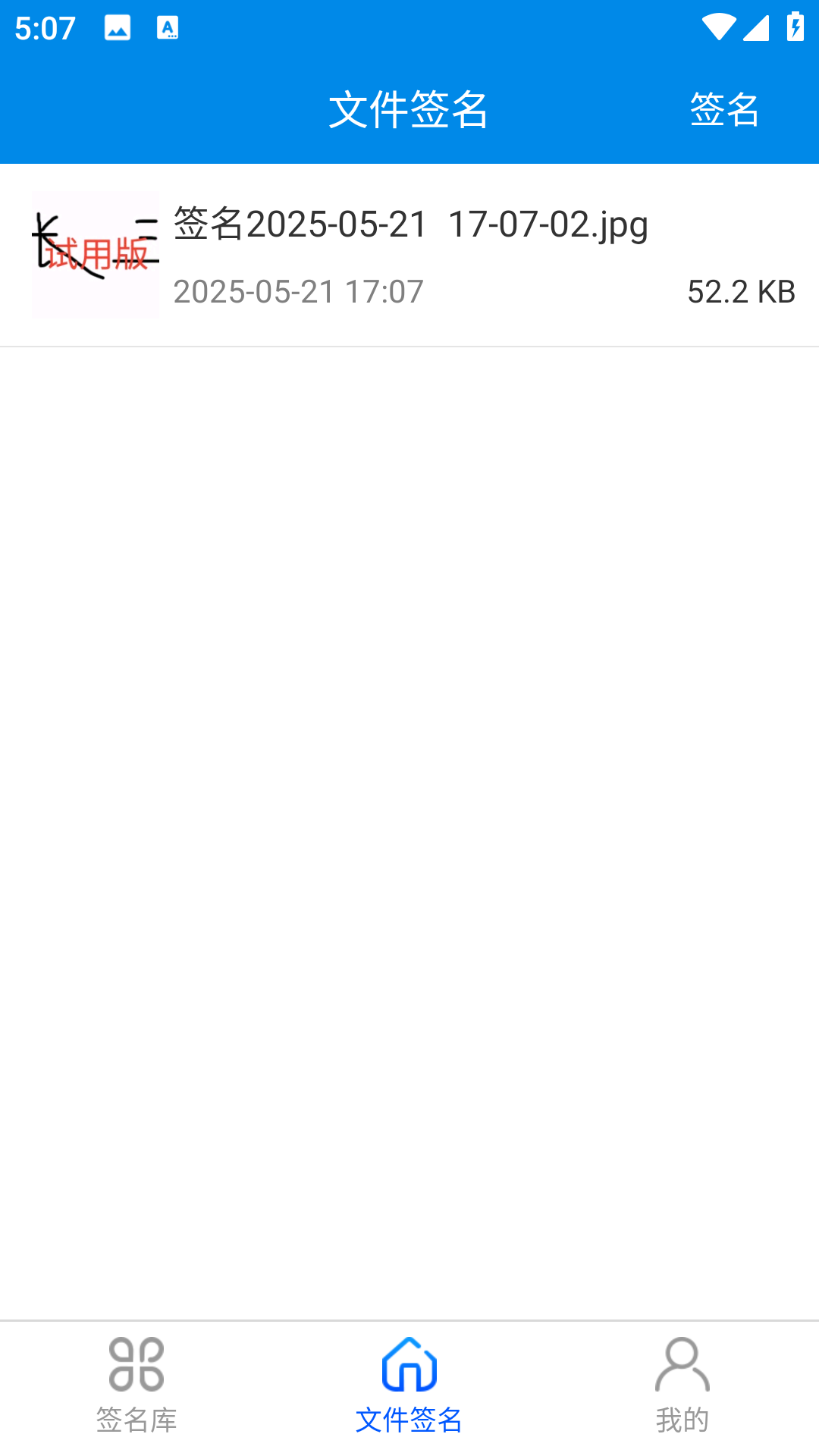Select the 文件签名 tab

[409, 1386]
